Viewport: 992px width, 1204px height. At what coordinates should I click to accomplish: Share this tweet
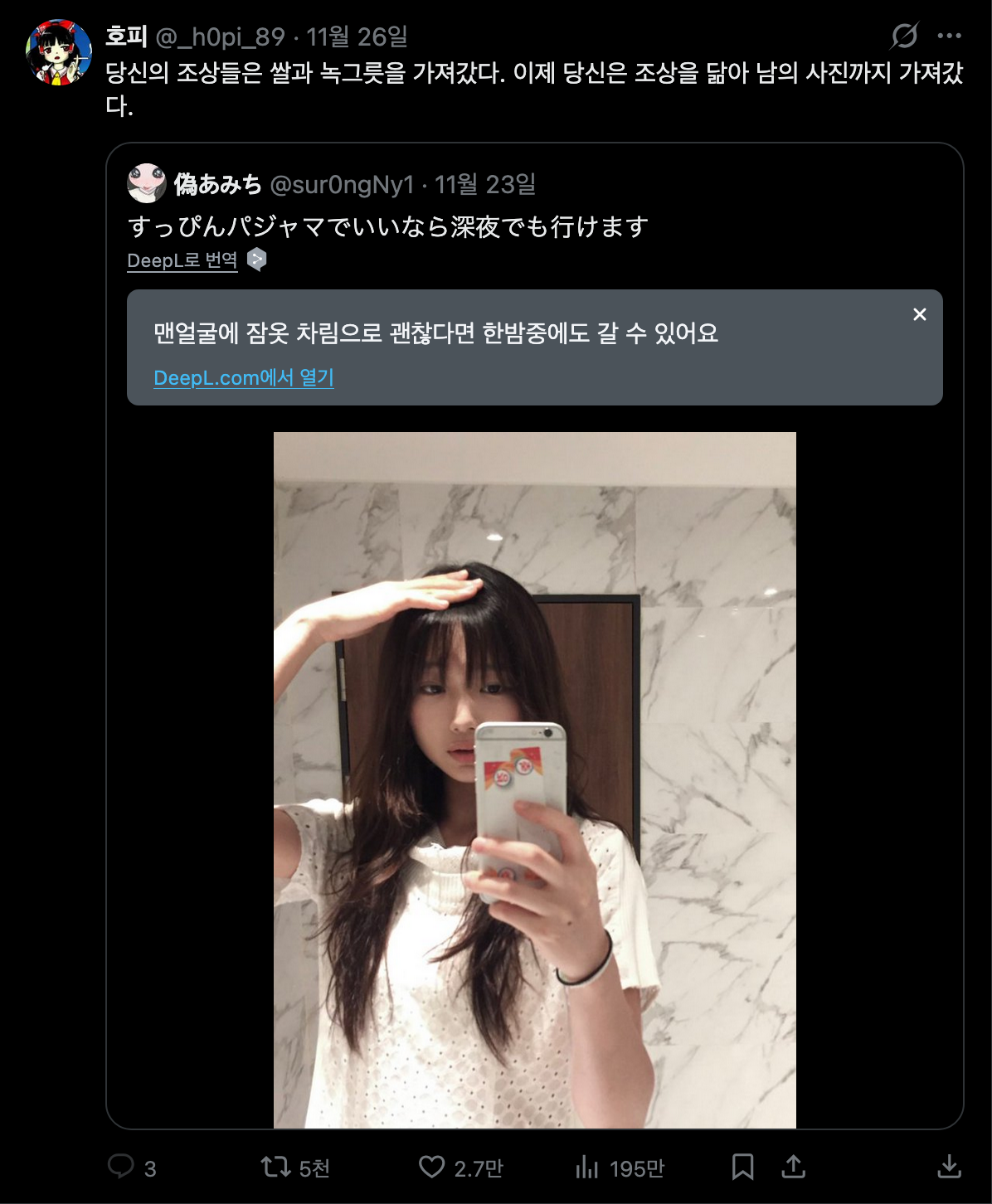point(794,1167)
